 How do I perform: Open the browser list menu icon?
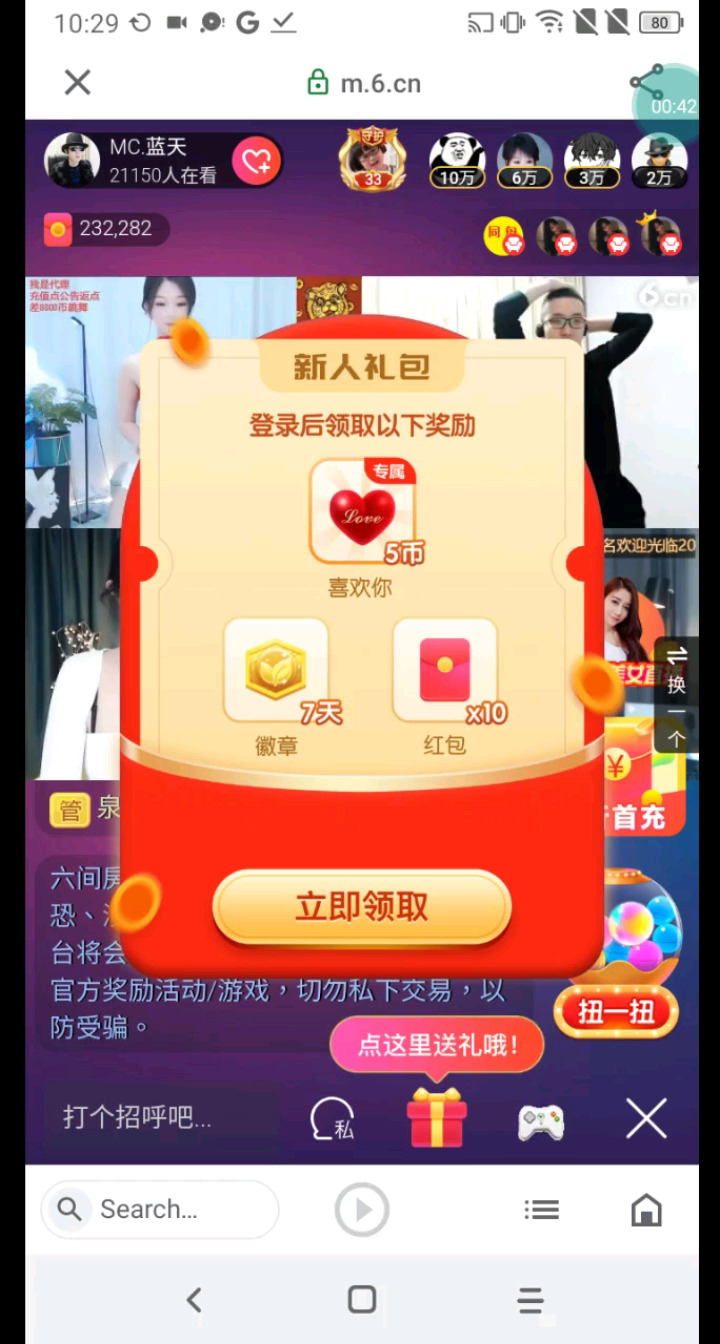[541, 1210]
